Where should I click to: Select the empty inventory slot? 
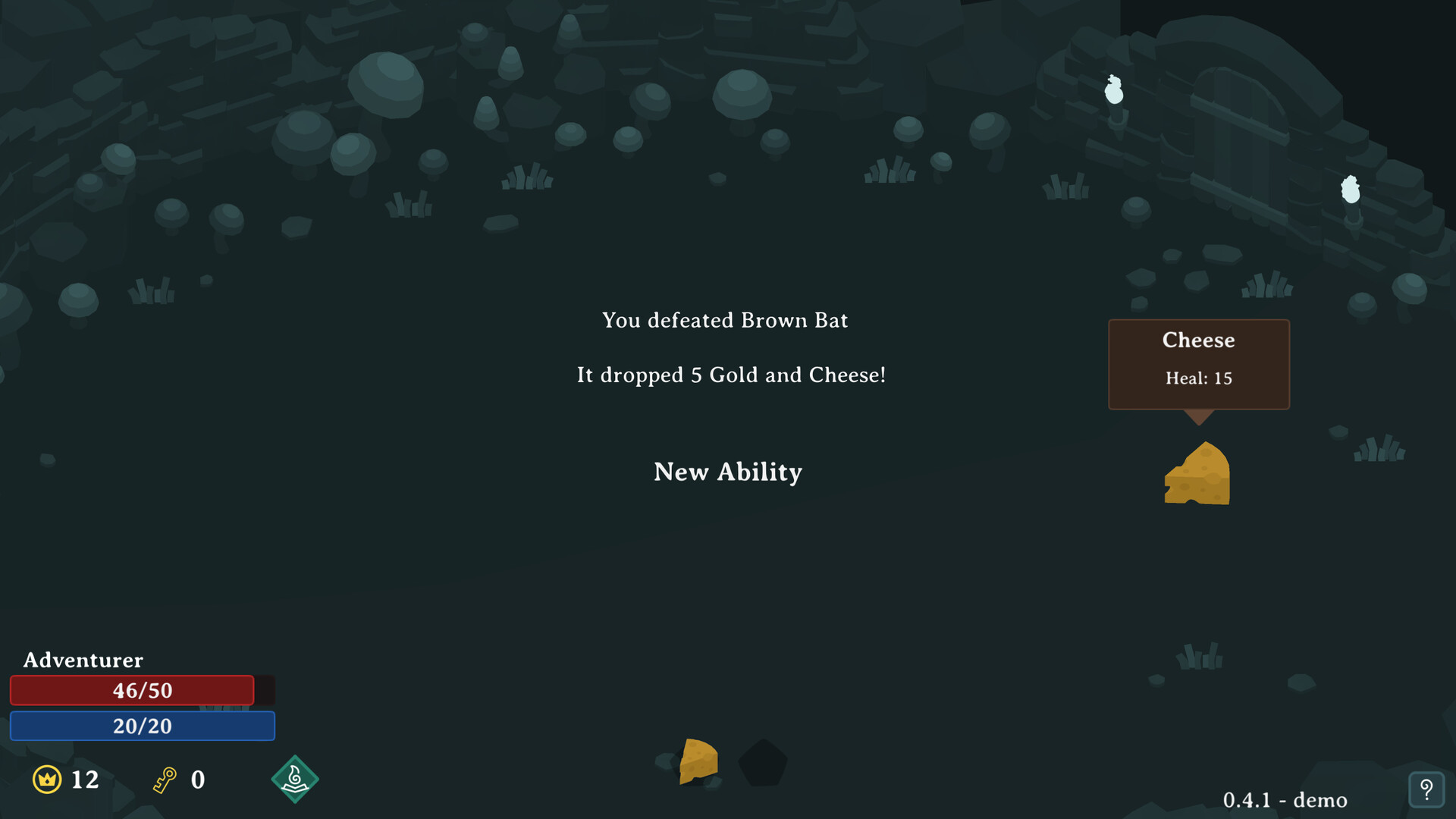point(763,762)
